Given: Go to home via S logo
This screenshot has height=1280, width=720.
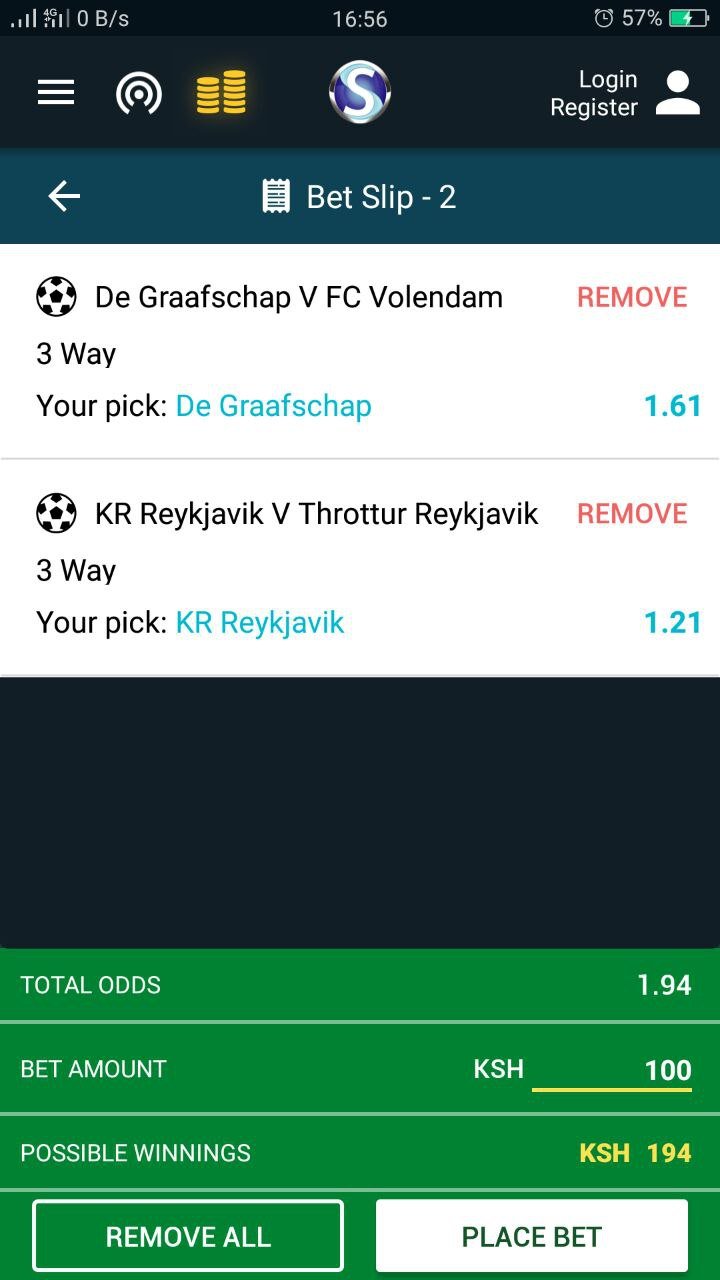Looking at the screenshot, I should point(359,92).
